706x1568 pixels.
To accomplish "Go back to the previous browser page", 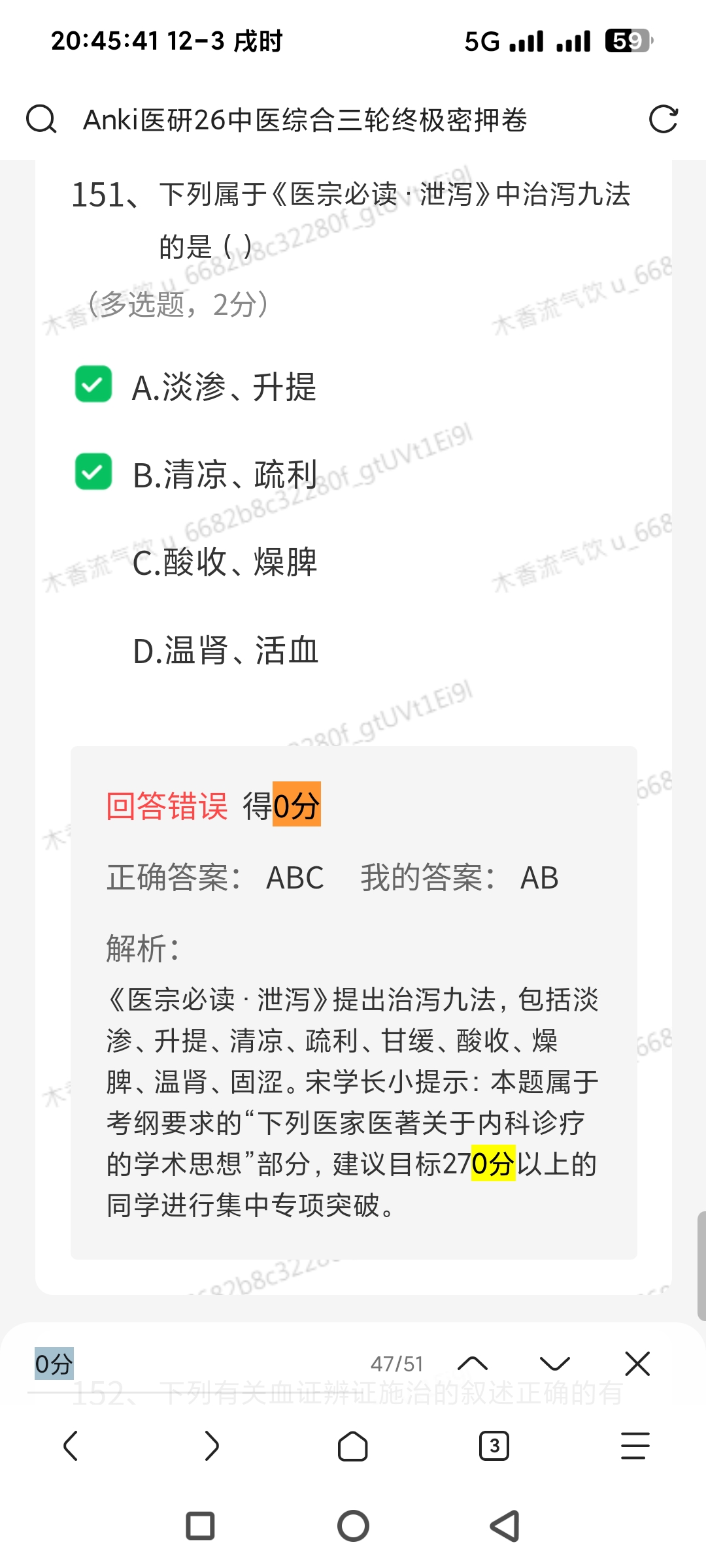I will [71, 1446].
